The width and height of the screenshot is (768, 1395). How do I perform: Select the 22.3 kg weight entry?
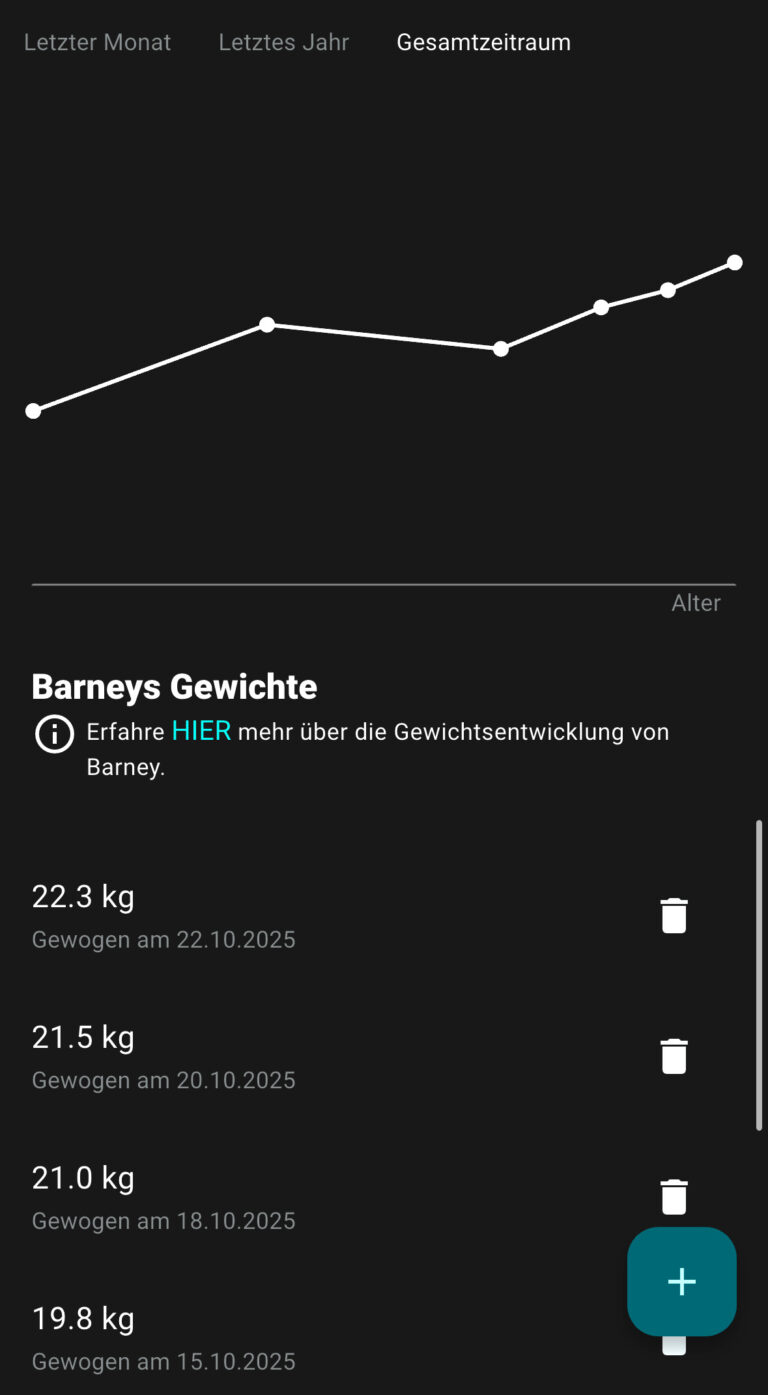(83, 896)
